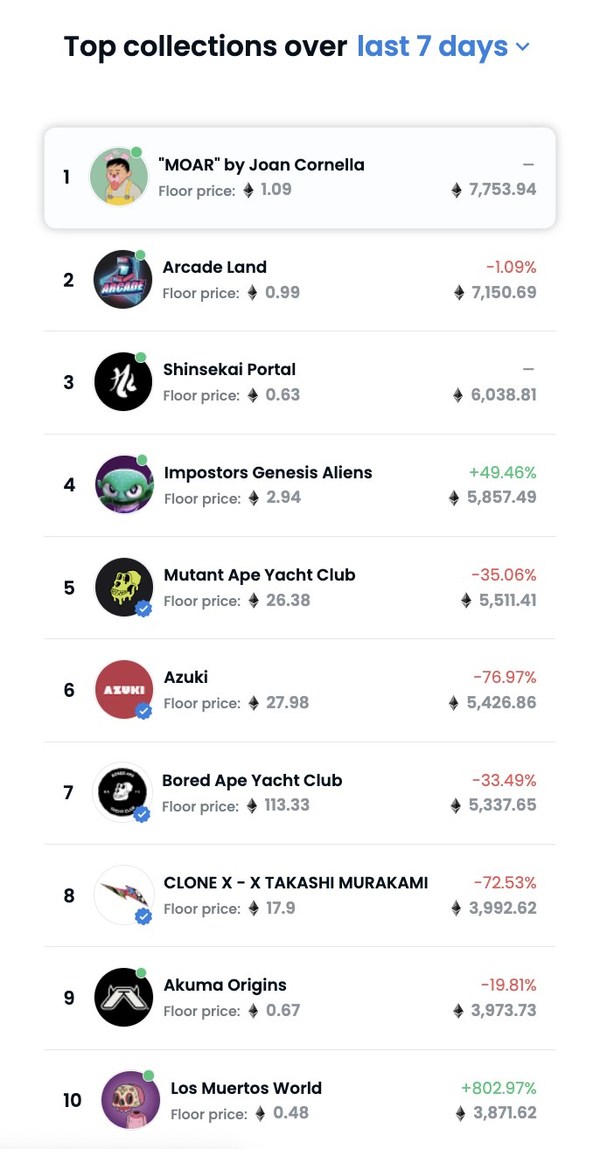
Task: View the Arcade Land collection
Action: pos(214,267)
